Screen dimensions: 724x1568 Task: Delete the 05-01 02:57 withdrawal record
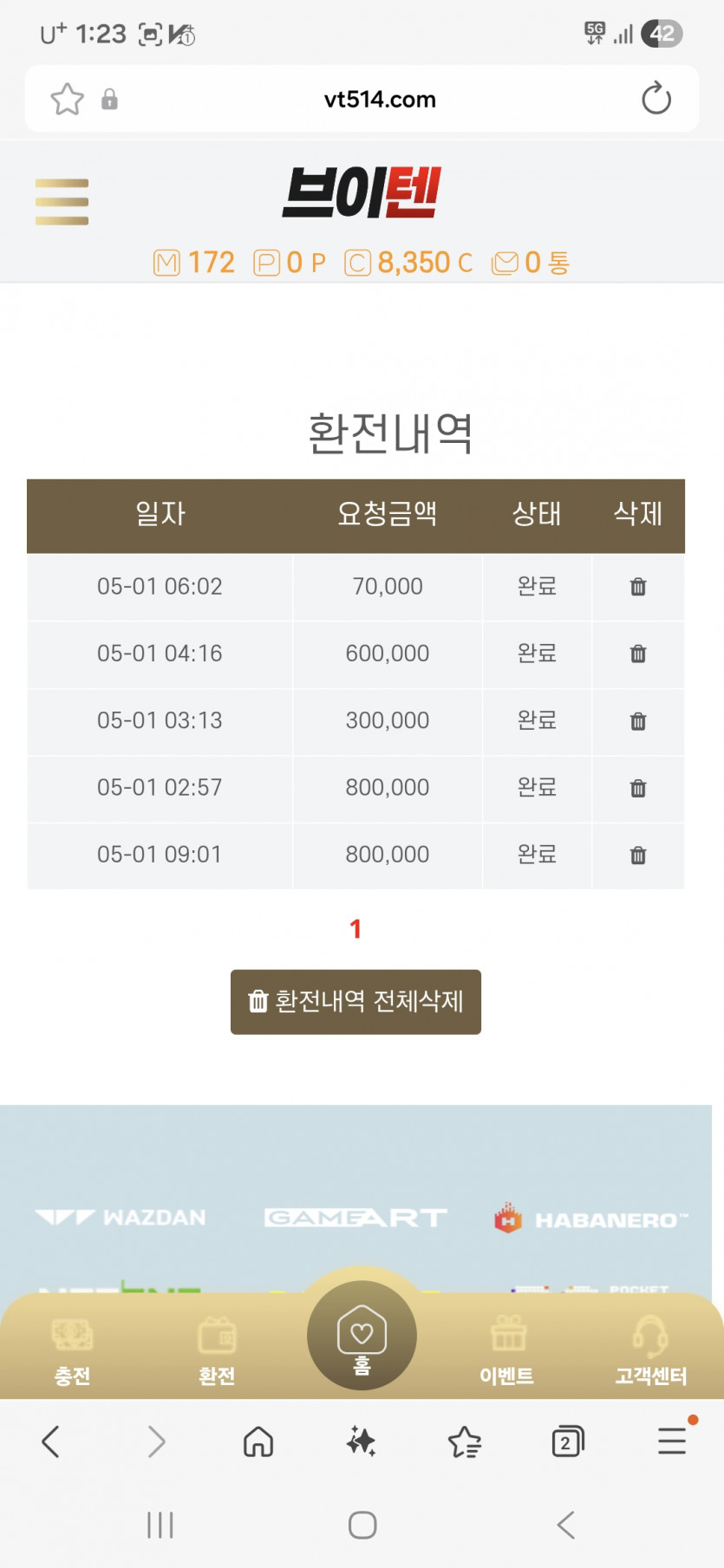coord(638,788)
